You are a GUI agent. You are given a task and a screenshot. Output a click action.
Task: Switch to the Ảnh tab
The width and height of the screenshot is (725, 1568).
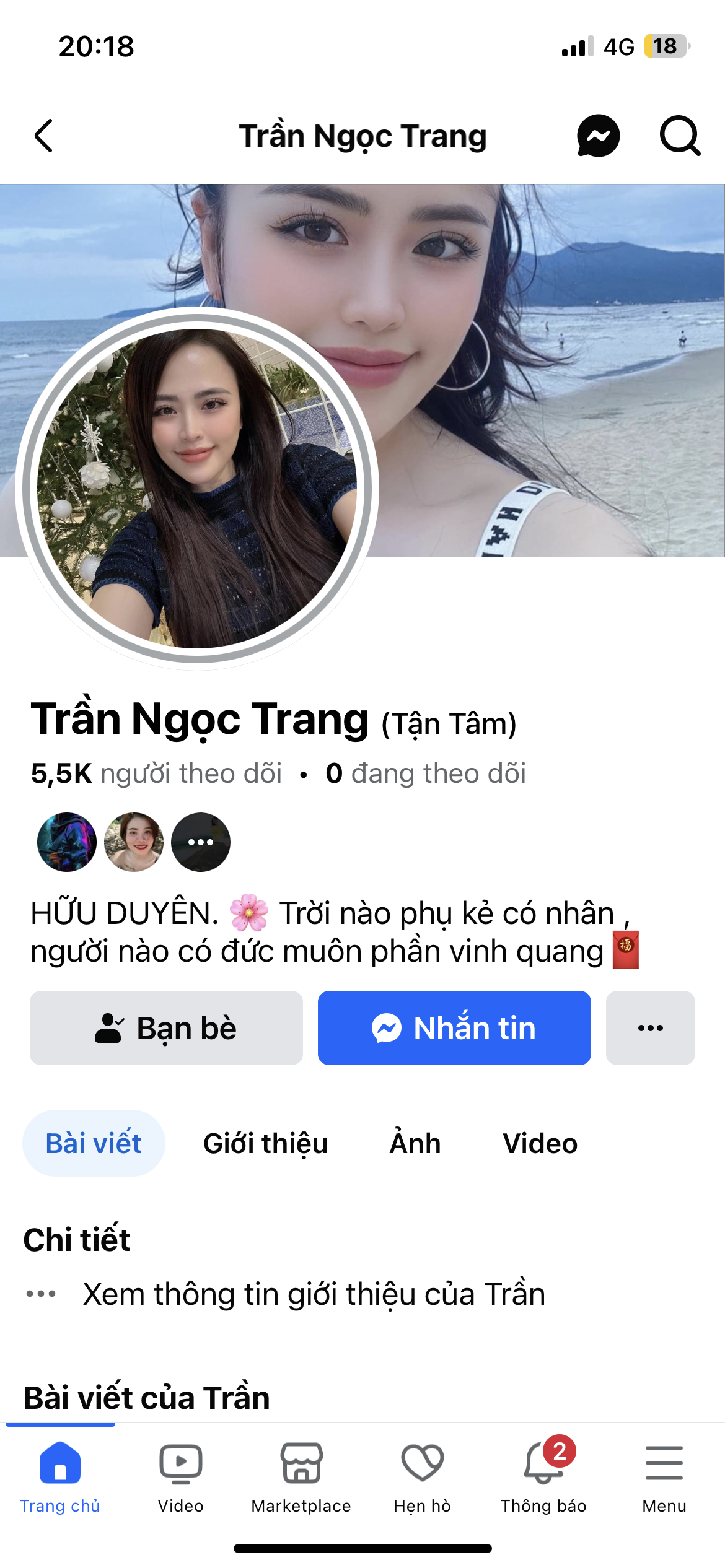pyautogui.click(x=415, y=1143)
